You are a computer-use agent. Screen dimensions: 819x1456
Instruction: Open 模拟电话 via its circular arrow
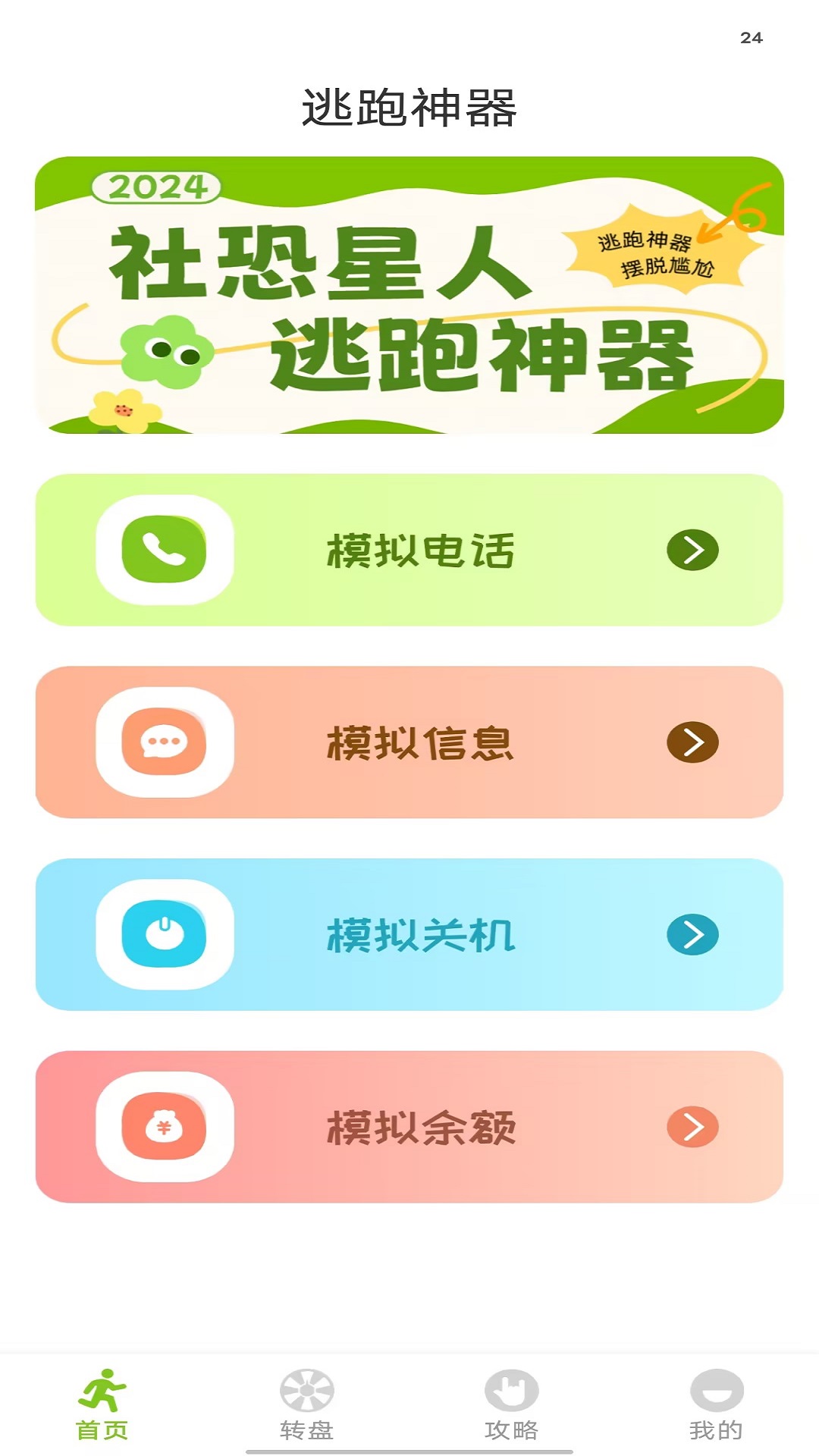coord(692,551)
